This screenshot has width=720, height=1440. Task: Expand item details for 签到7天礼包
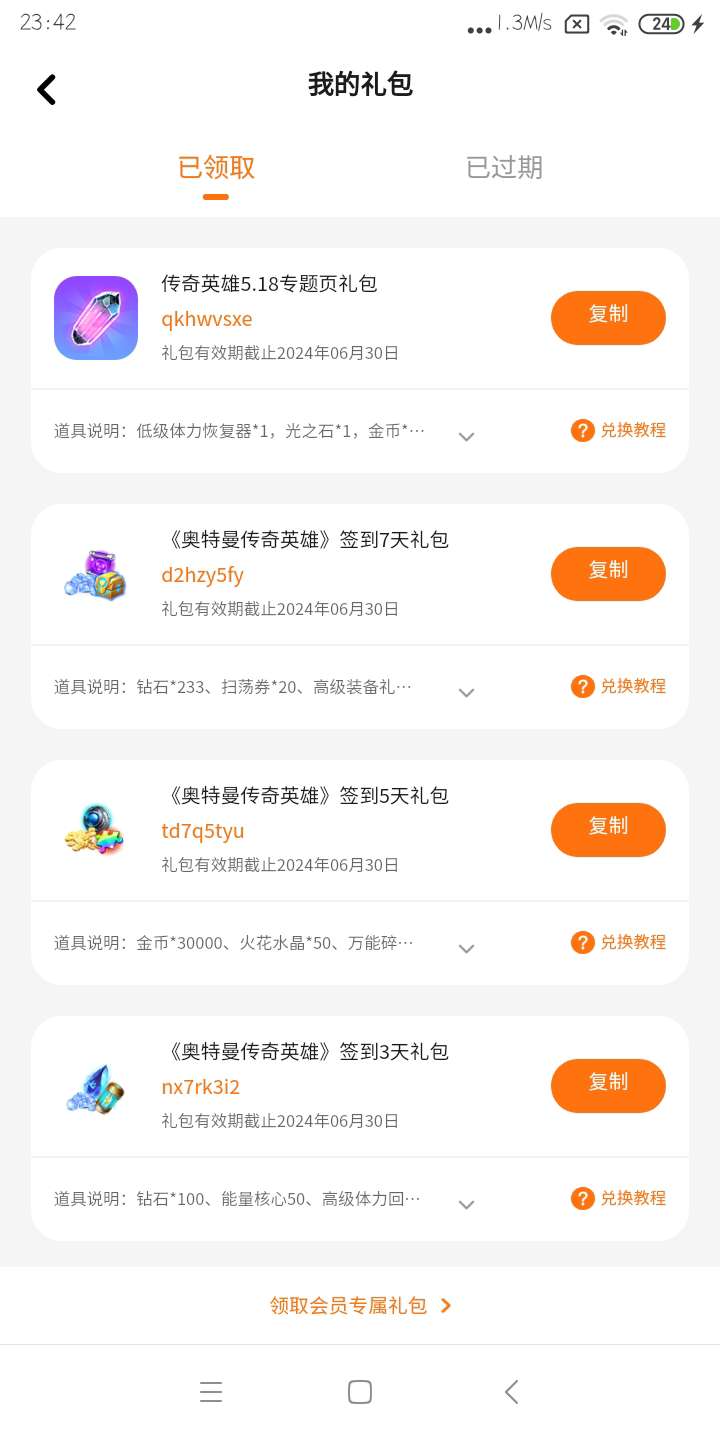coord(466,691)
